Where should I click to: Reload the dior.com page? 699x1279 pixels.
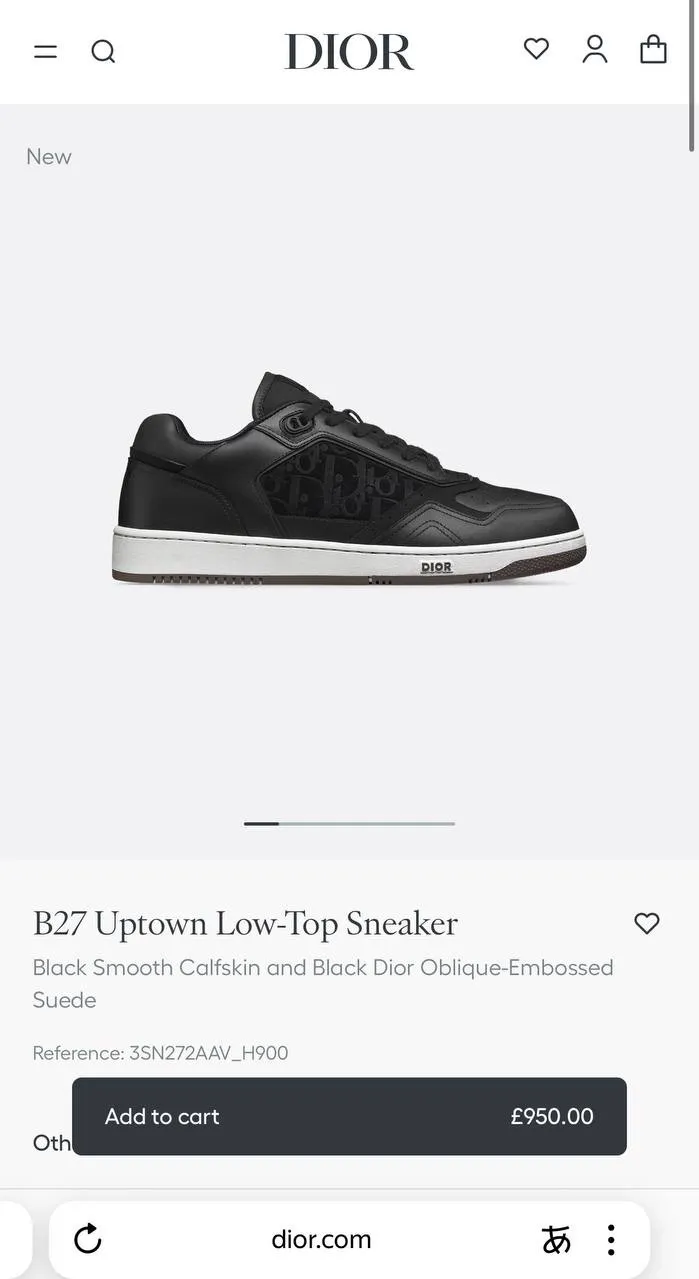tap(88, 1239)
